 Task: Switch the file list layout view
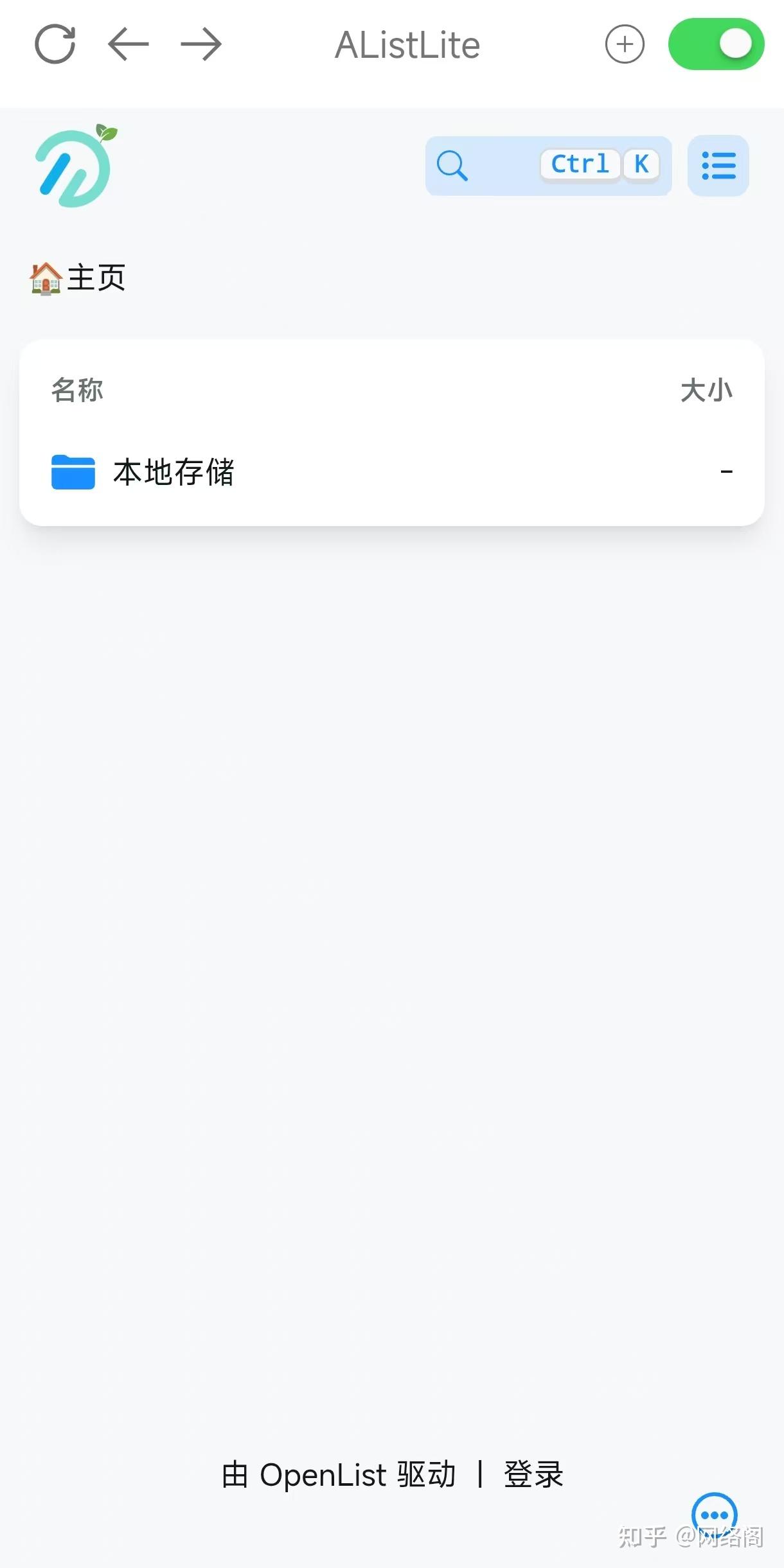tap(717, 166)
